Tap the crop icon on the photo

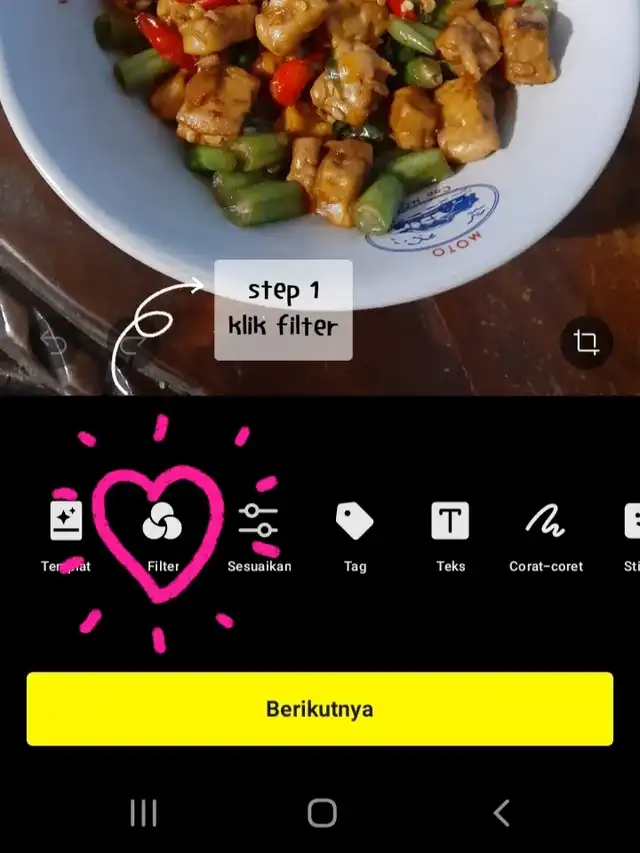586,343
